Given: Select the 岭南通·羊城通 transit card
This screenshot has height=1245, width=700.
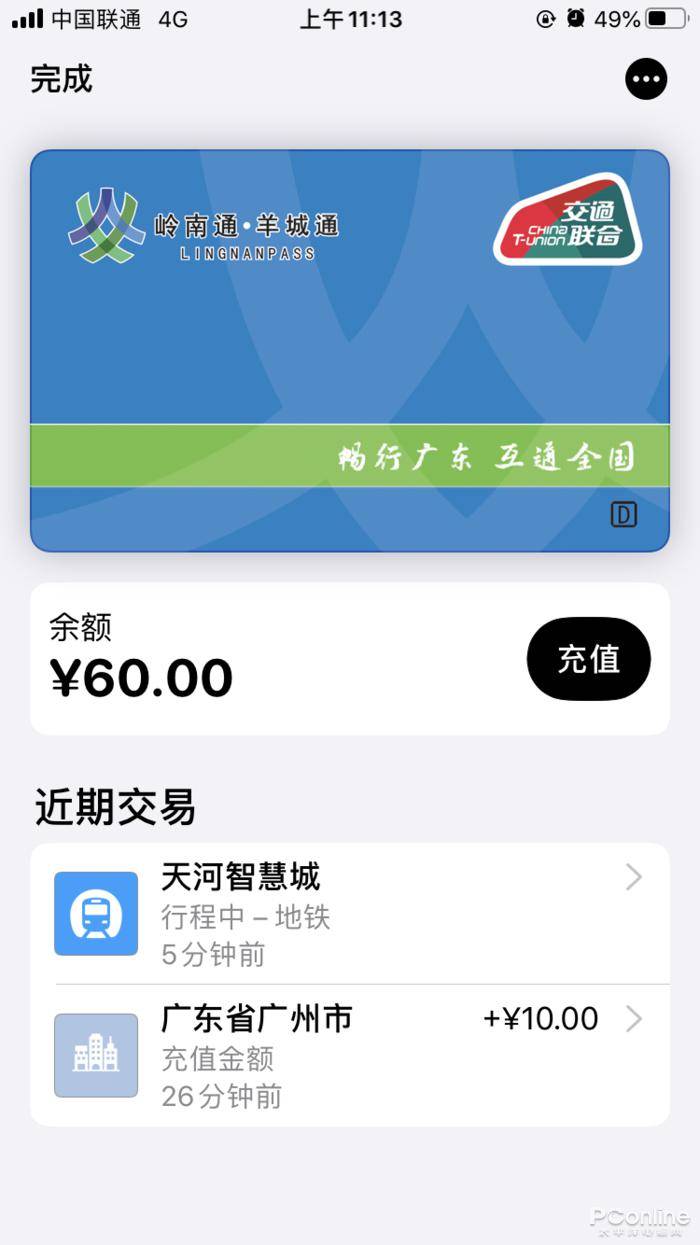Looking at the screenshot, I should (350, 350).
